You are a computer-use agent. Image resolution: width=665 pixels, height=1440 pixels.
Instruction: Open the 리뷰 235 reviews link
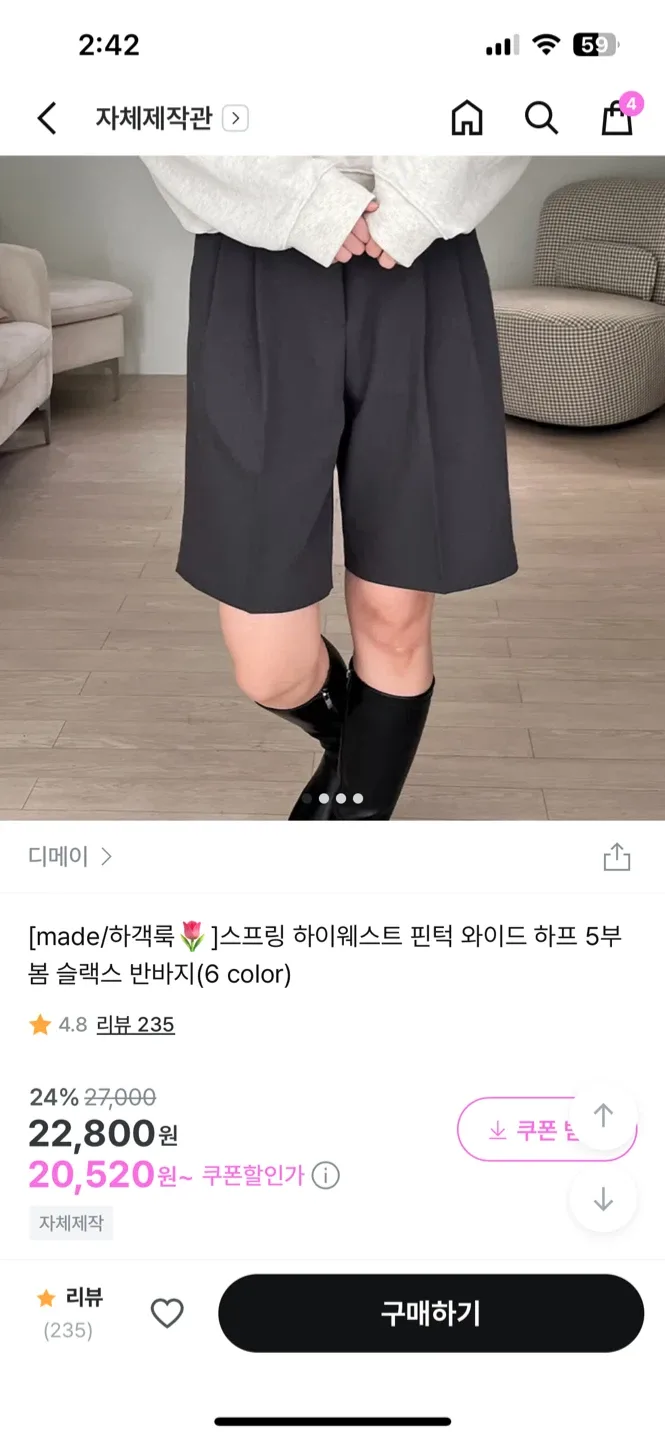pyautogui.click(x=135, y=1025)
